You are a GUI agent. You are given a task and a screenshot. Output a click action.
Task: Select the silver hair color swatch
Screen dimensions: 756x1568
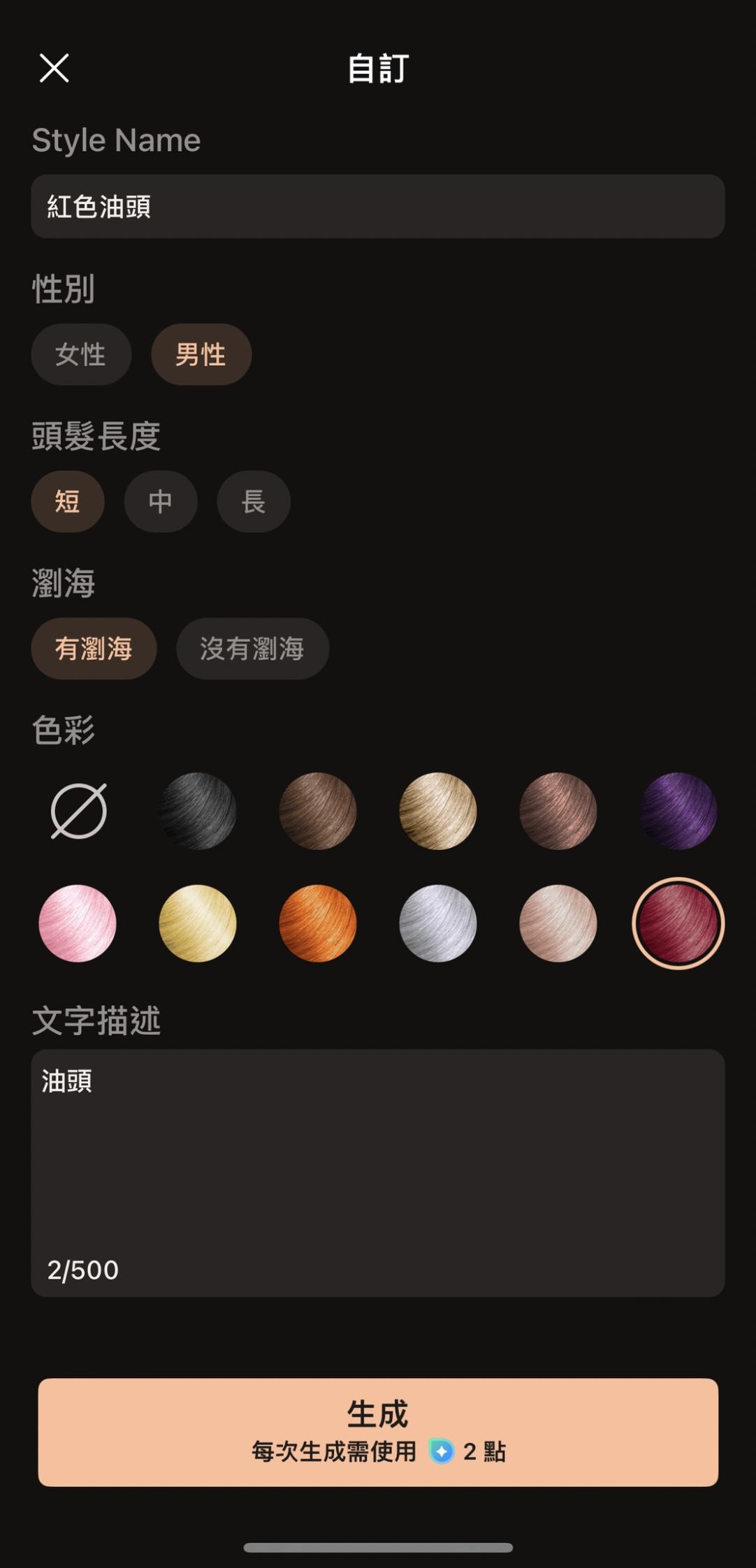click(438, 924)
